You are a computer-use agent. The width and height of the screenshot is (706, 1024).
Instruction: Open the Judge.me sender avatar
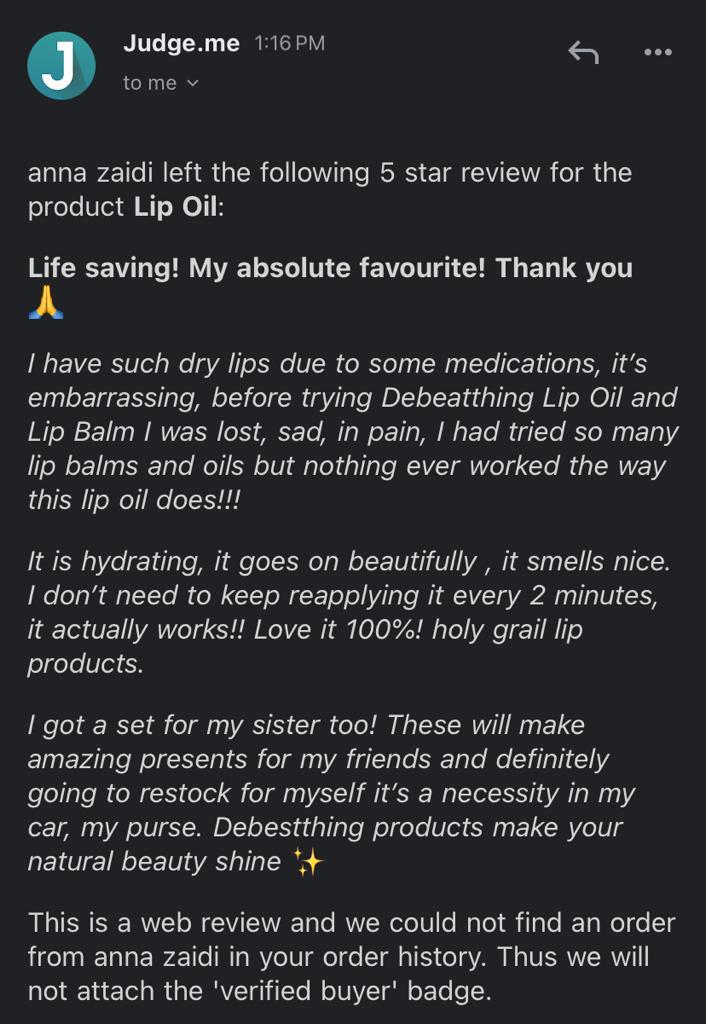point(62,65)
